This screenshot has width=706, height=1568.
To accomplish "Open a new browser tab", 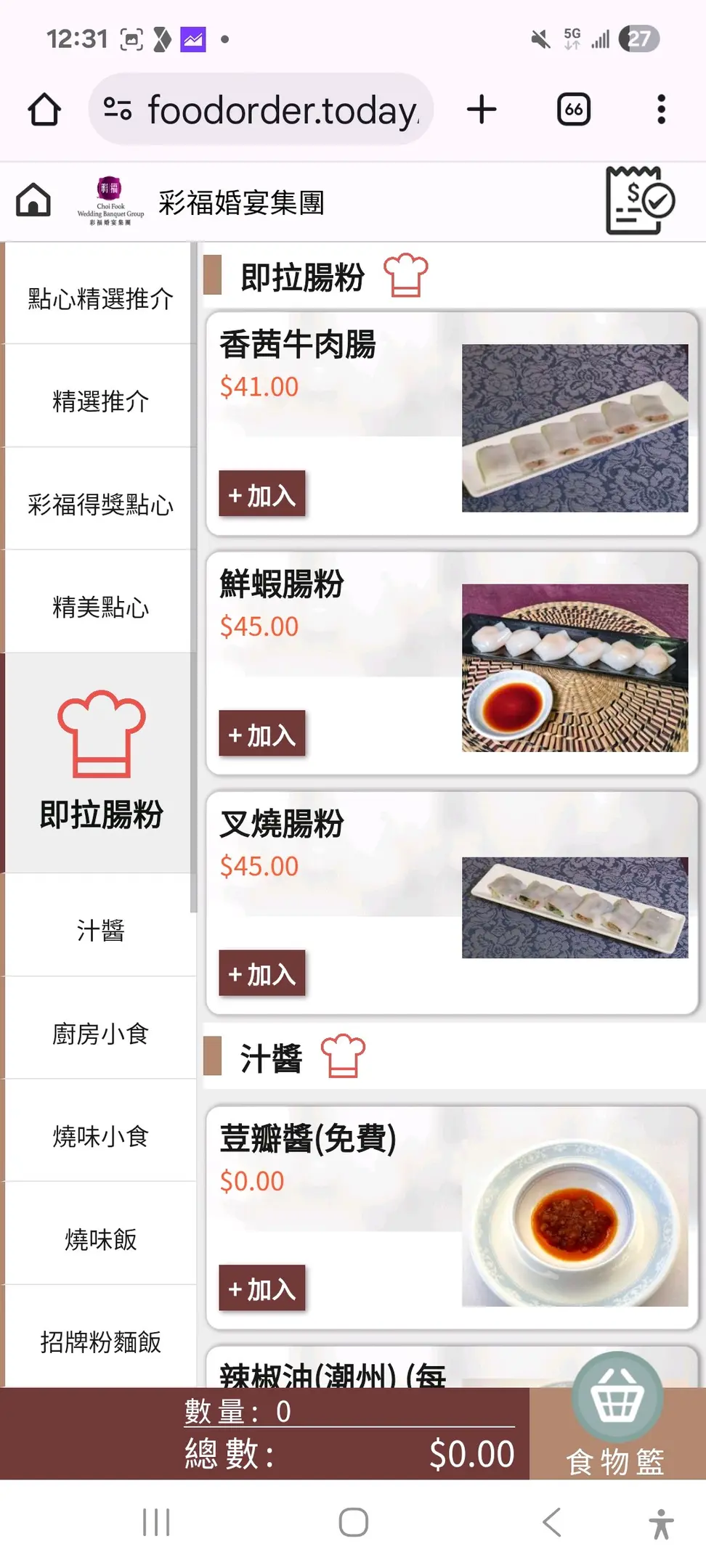I will [x=482, y=110].
